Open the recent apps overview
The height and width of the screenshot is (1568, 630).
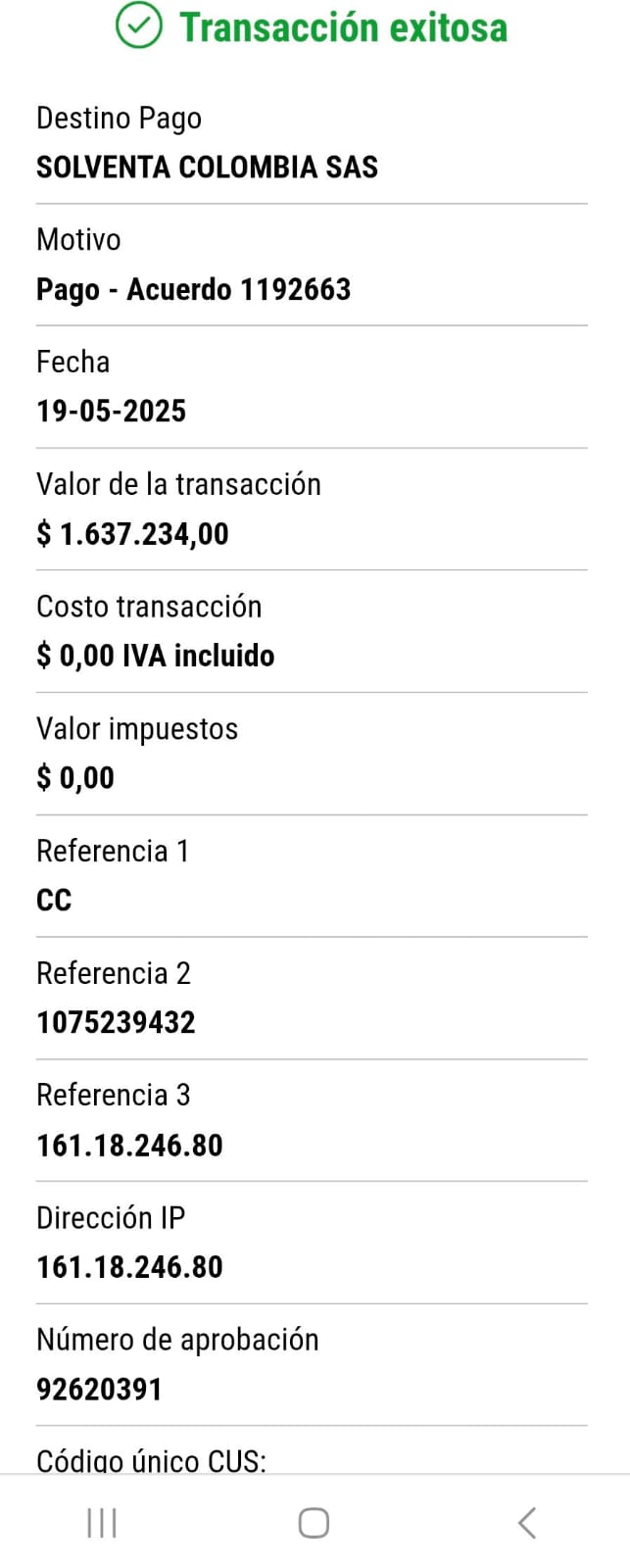pyautogui.click(x=102, y=1523)
